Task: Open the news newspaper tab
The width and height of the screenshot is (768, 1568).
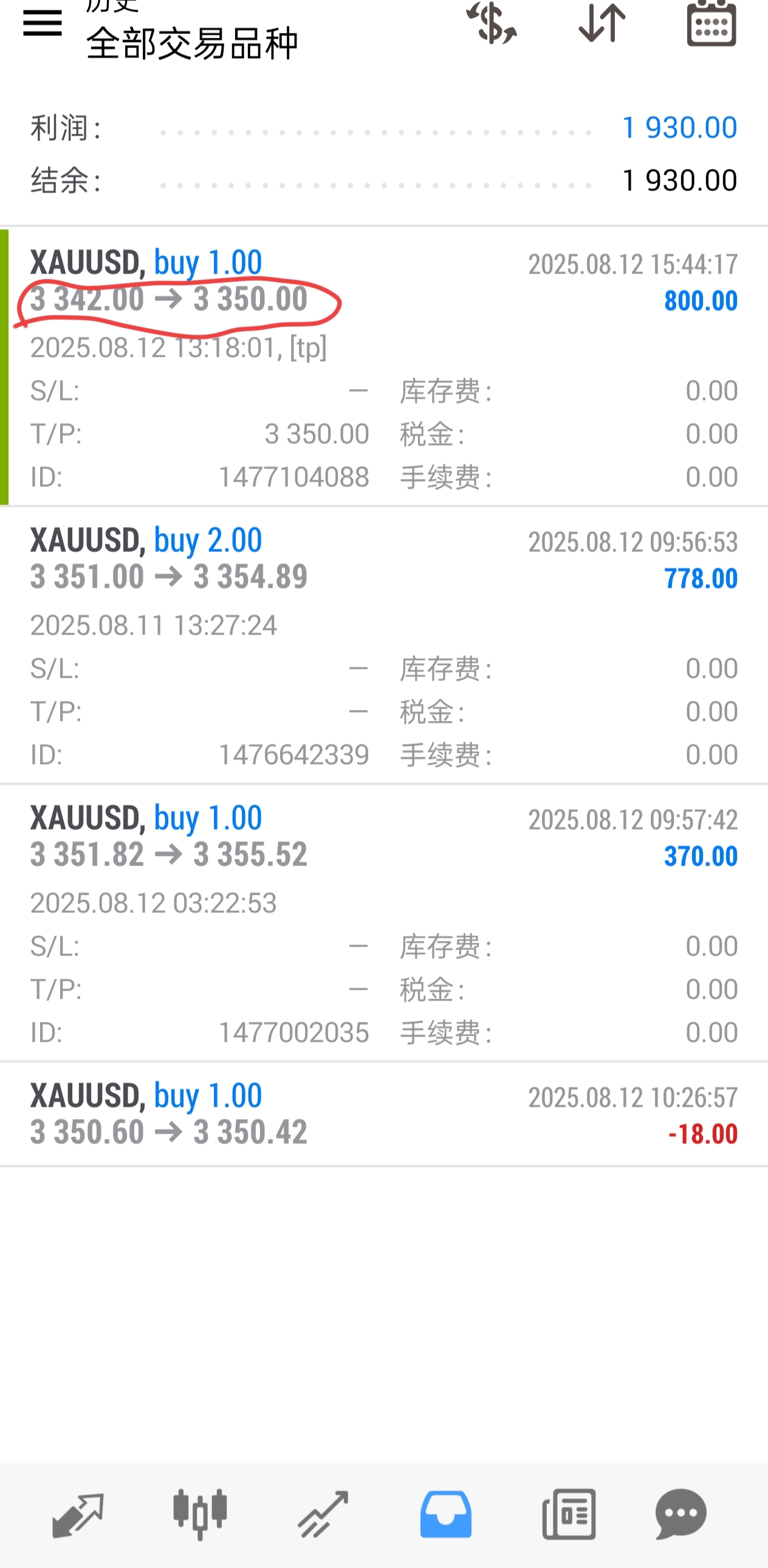Action: click(568, 1515)
